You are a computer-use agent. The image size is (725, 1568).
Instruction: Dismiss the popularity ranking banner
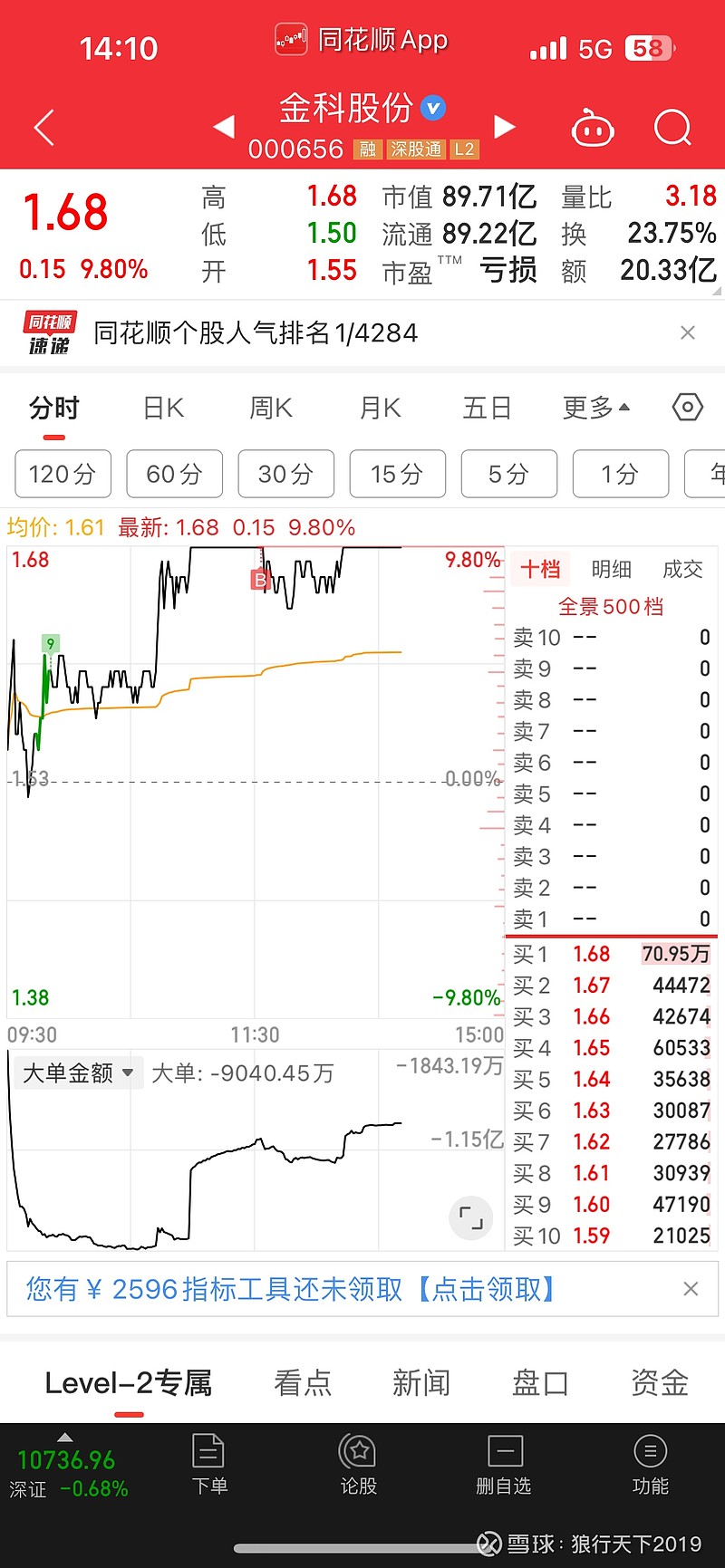coord(688,332)
